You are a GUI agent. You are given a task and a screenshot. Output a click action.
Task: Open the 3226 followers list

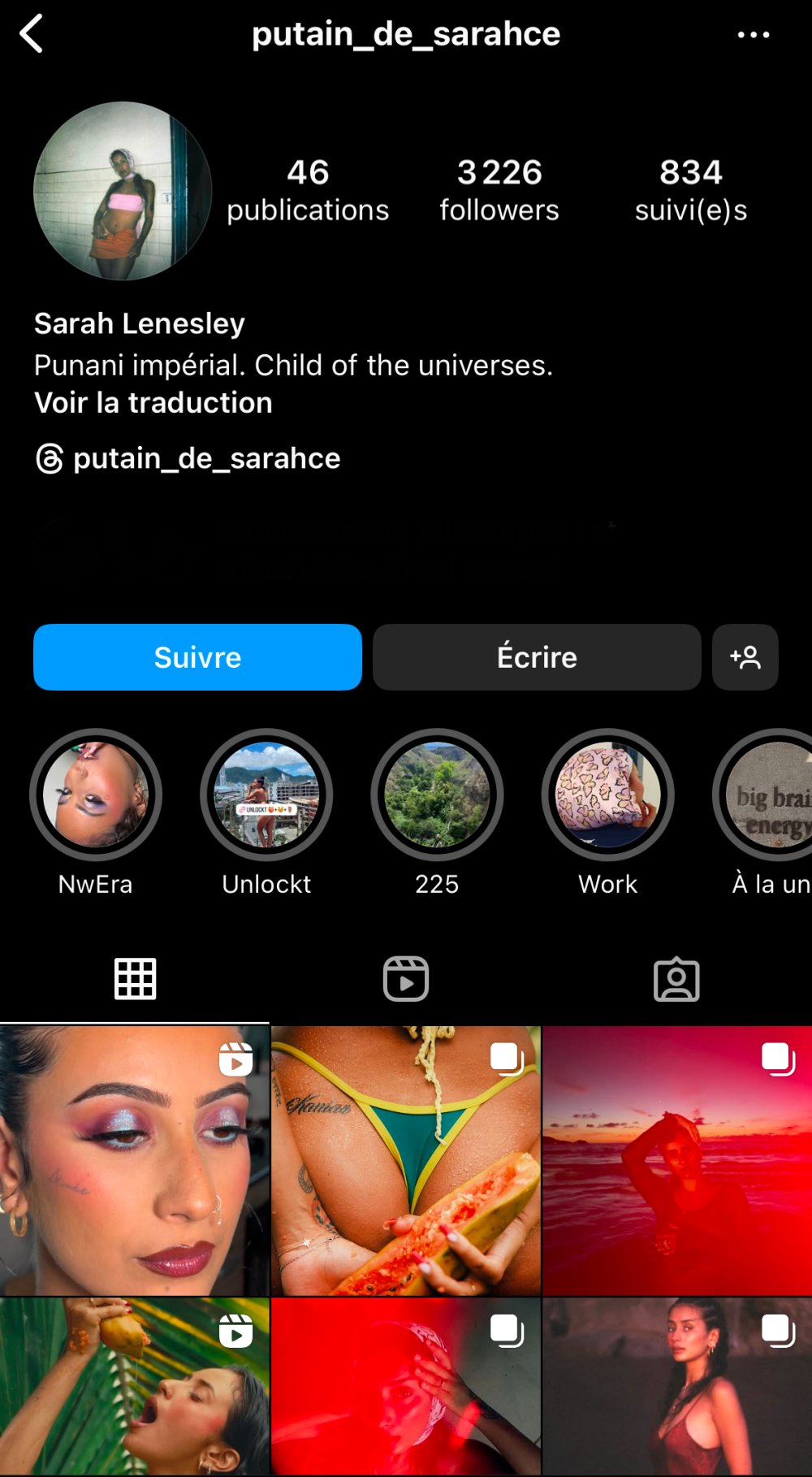(x=499, y=190)
